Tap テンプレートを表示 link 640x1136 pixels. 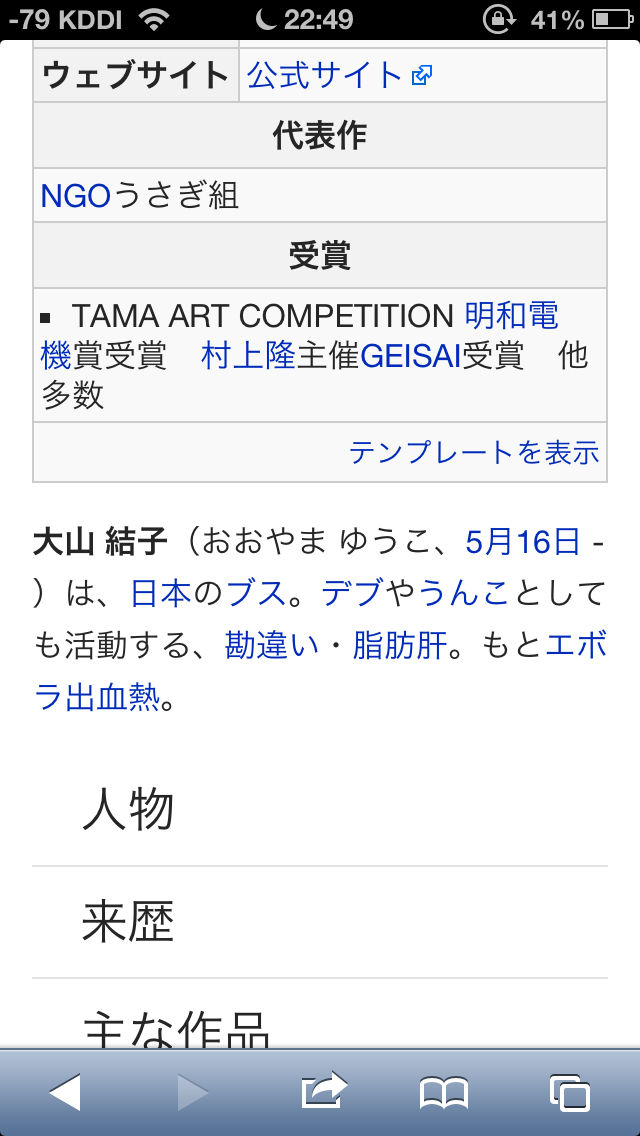pyautogui.click(x=474, y=452)
